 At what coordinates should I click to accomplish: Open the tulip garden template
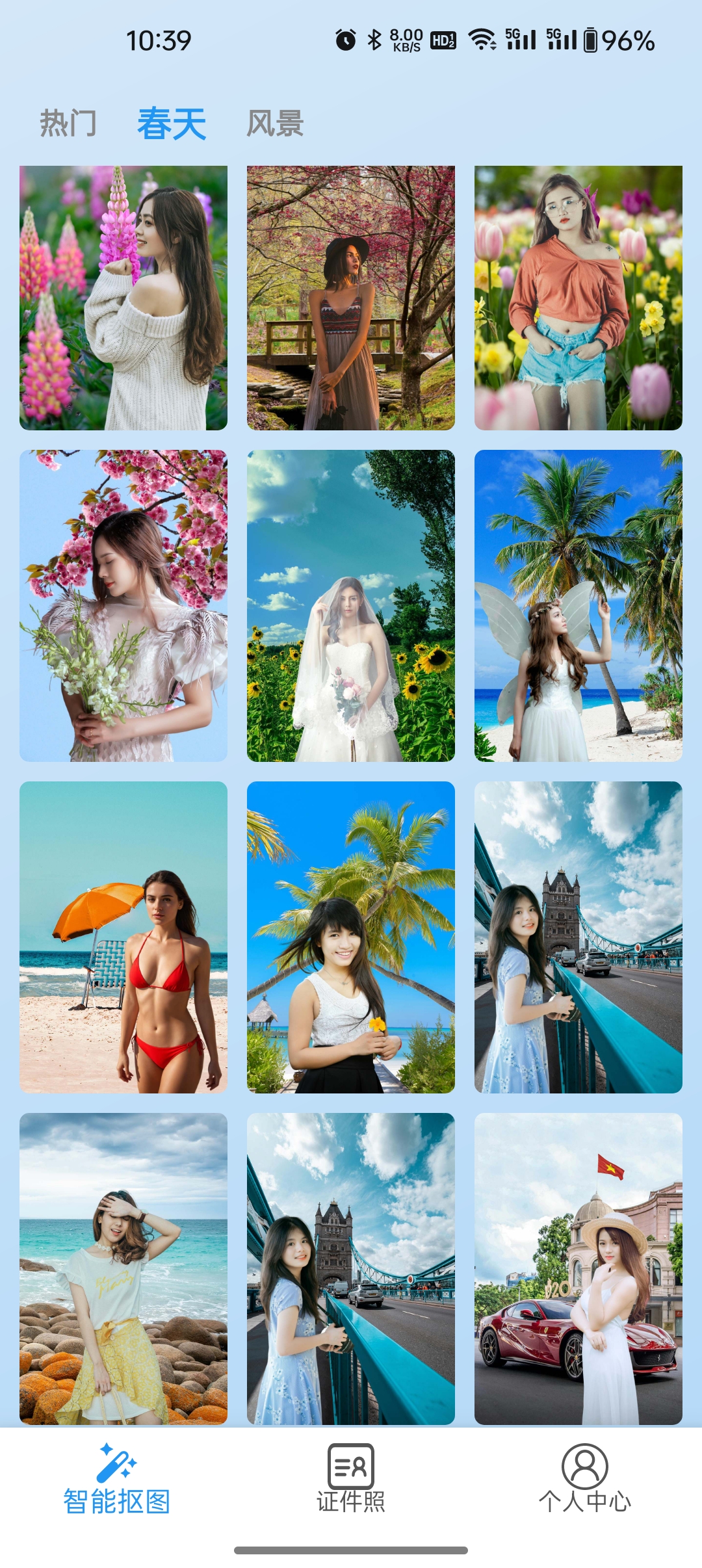point(578,298)
